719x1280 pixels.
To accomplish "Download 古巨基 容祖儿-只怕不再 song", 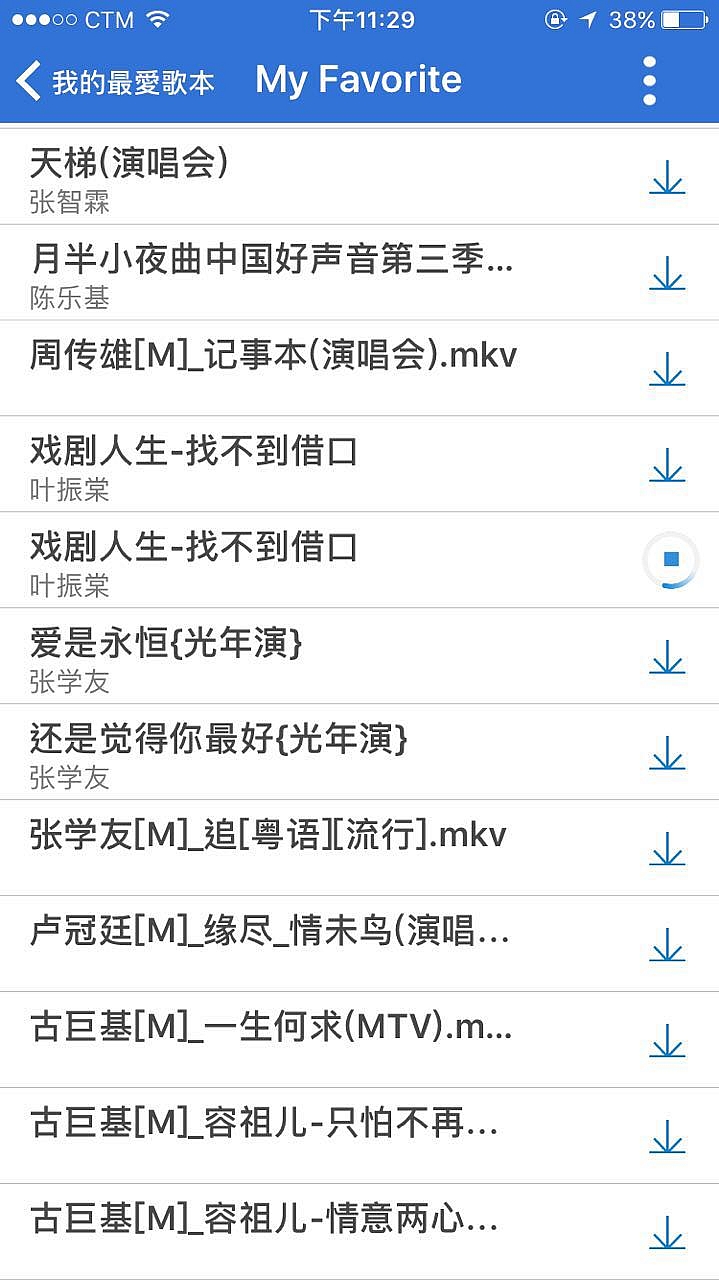I will click(x=667, y=1137).
